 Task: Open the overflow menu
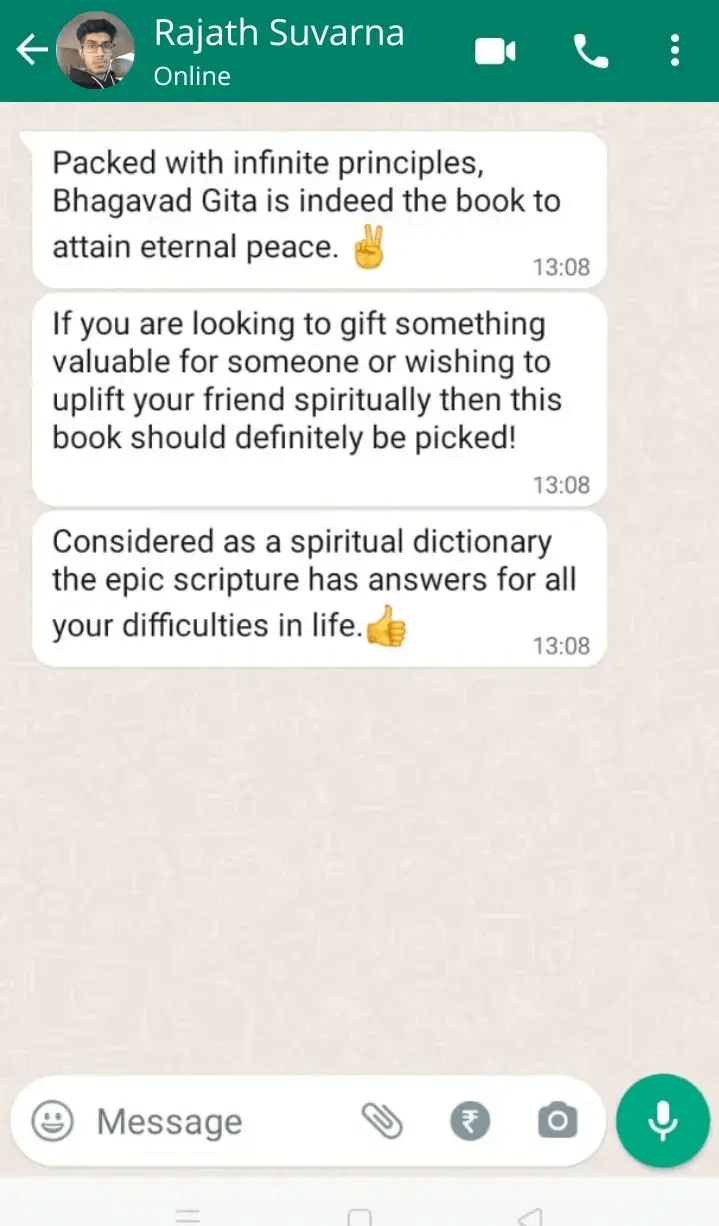676,50
